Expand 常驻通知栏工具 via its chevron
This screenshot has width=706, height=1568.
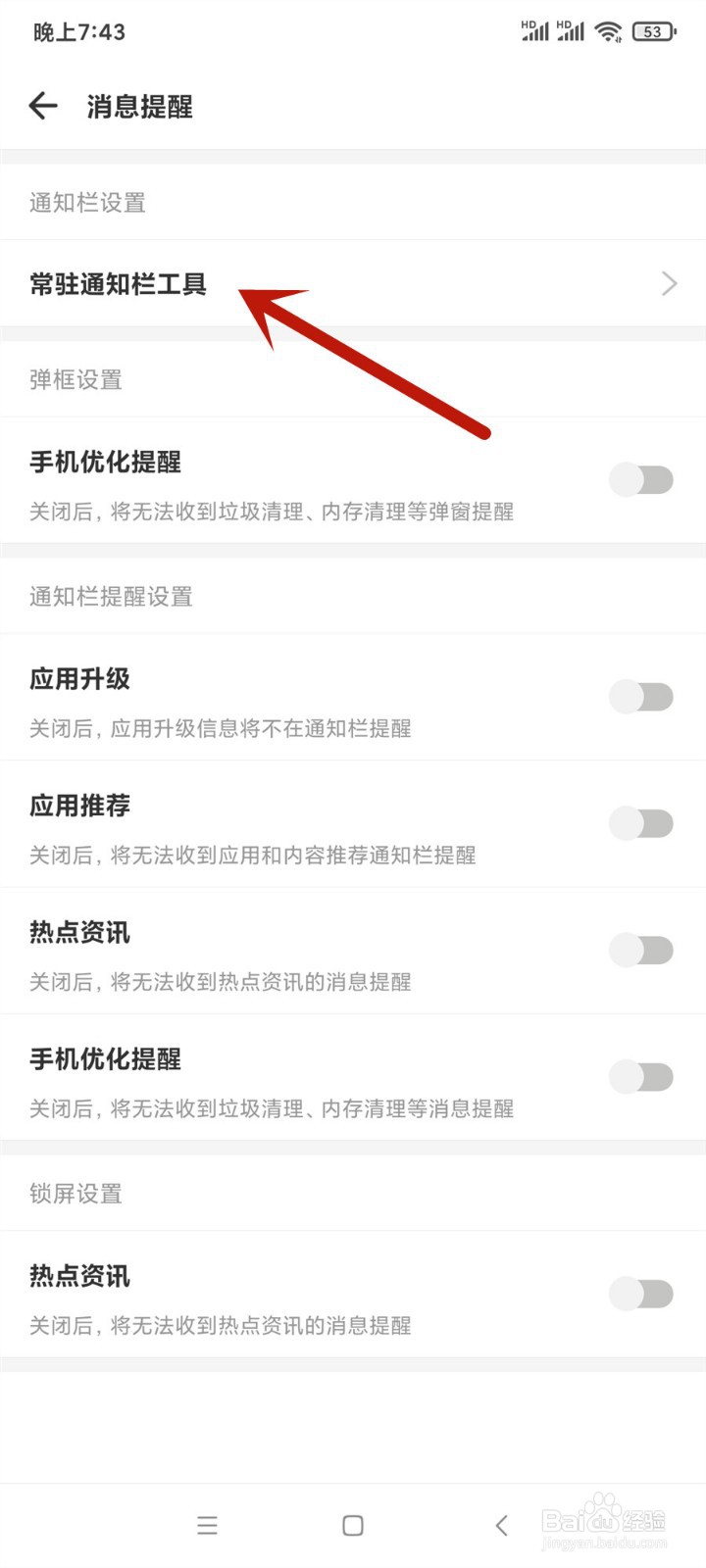670,283
